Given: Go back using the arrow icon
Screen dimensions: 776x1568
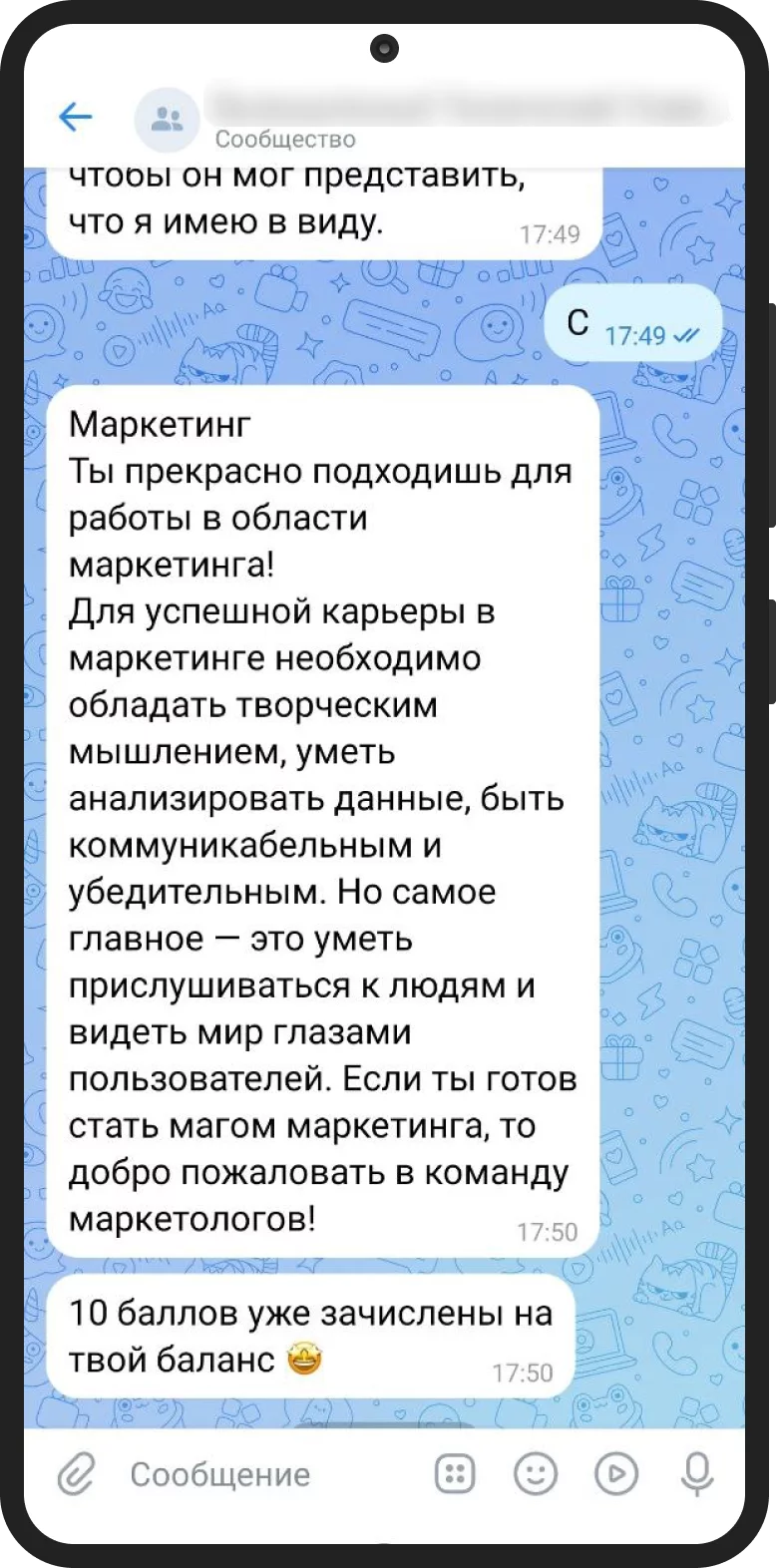Looking at the screenshot, I should pos(76,118).
